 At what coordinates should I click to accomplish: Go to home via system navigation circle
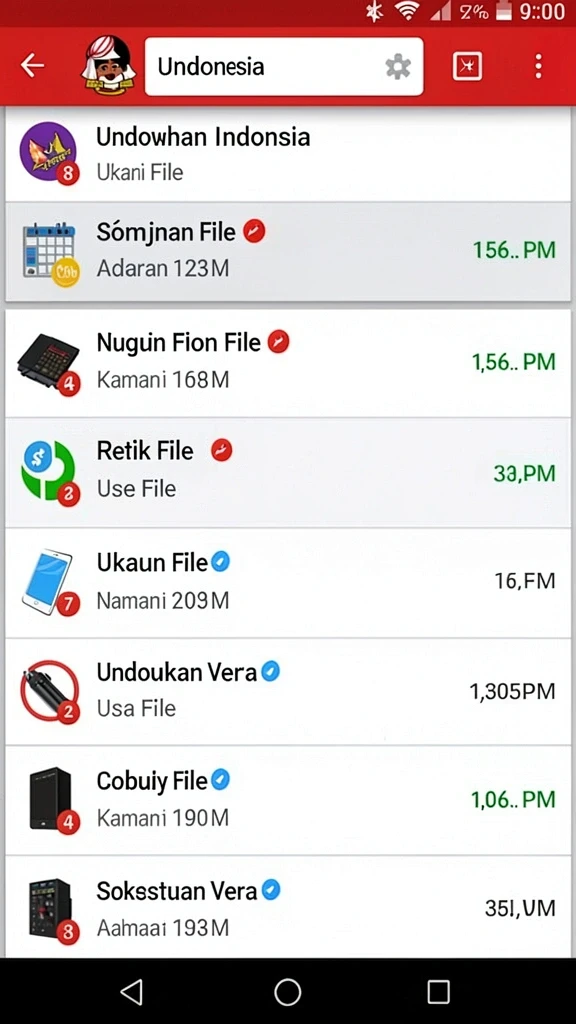(287, 991)
